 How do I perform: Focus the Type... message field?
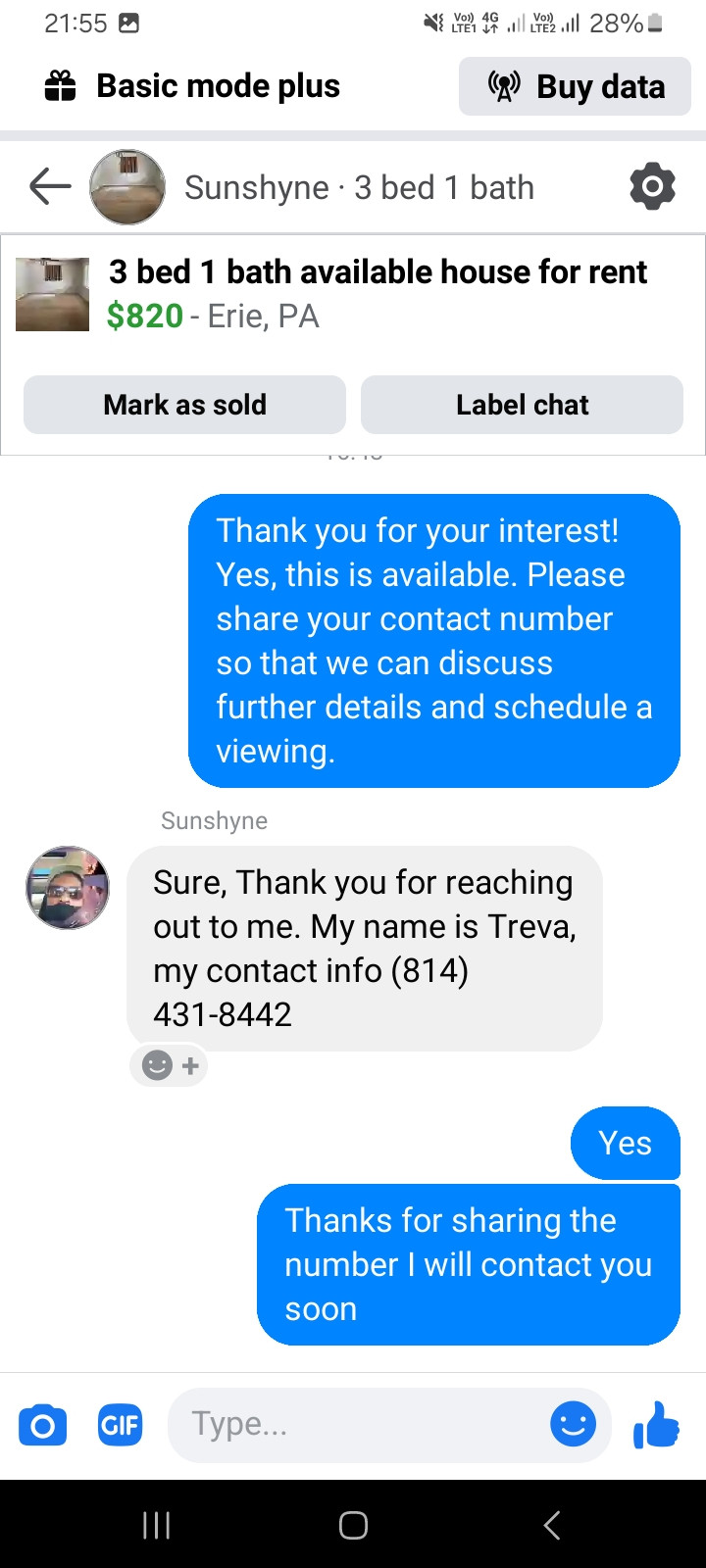pos(363,1424)
